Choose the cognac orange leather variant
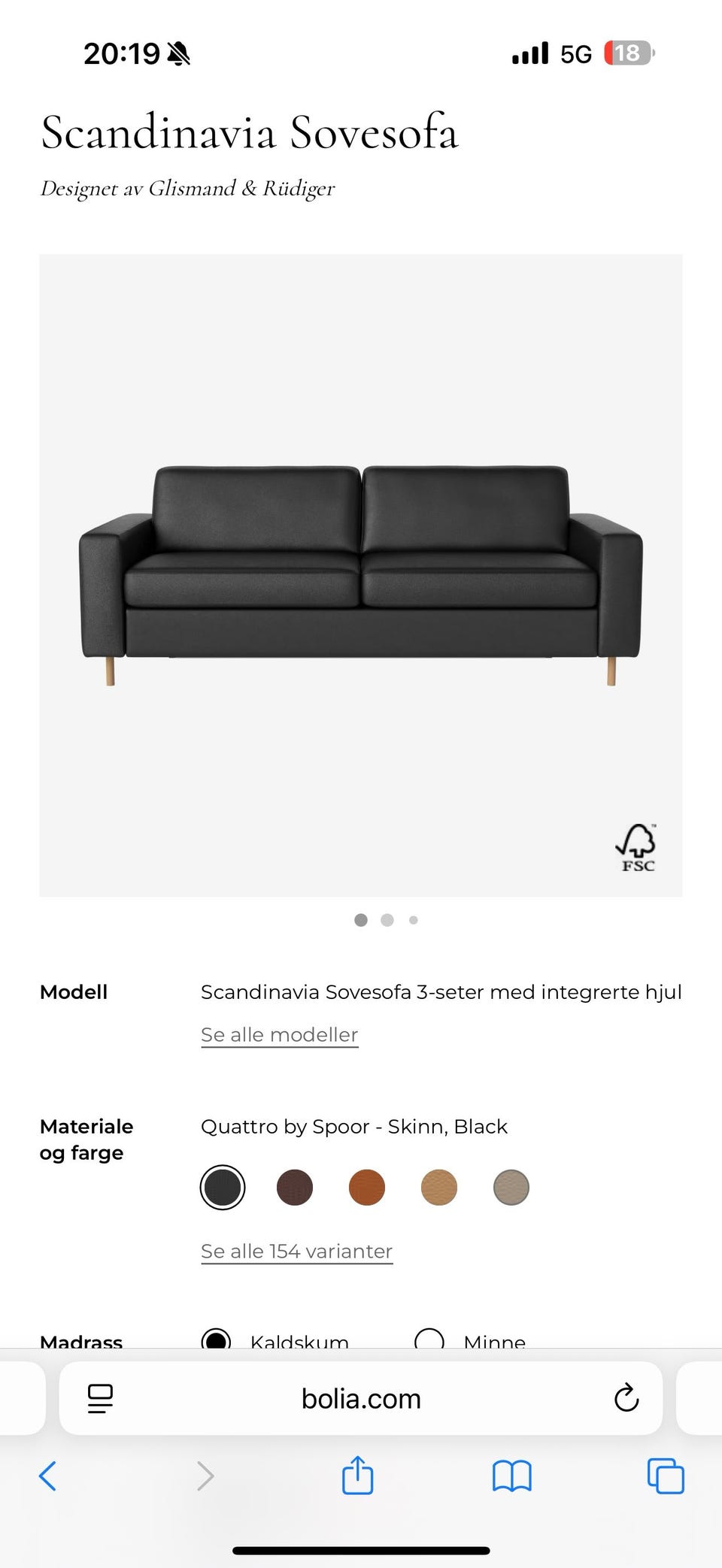Viewport: 722px width, 1568px height. (x=366, y=1187)
